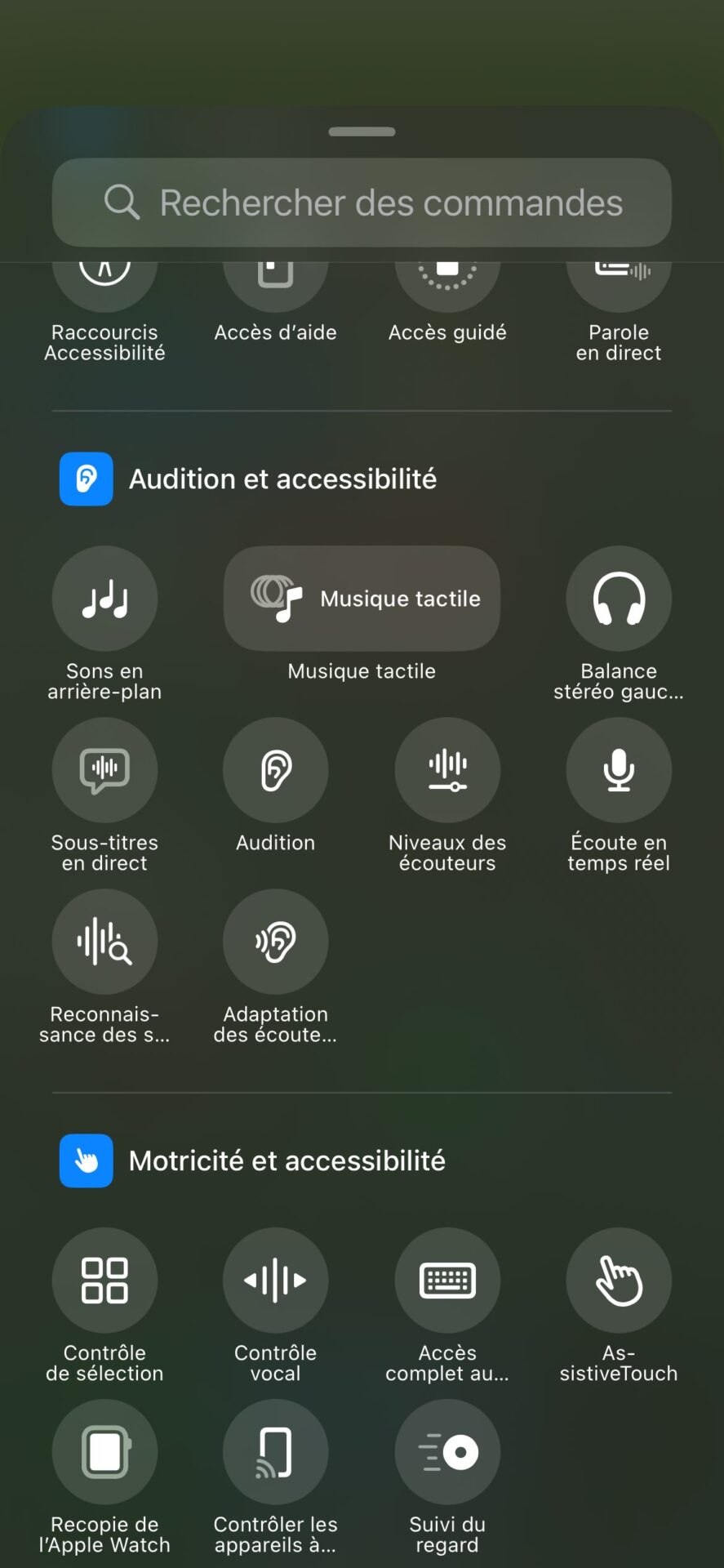Viewport: 724px width, 1568px height.
Task: Add the Sons en arrière-plan control
Action: 104,599
